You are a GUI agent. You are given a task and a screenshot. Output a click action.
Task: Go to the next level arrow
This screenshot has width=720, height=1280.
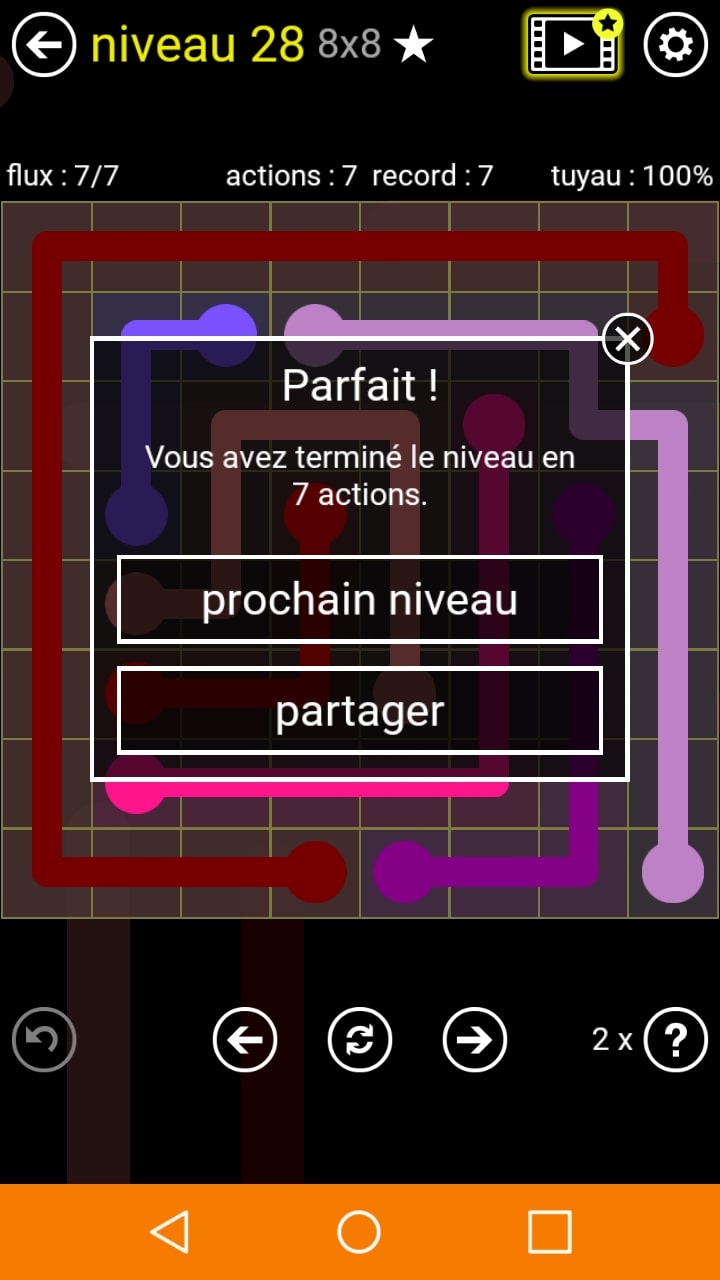click(x=475, y=1040)
